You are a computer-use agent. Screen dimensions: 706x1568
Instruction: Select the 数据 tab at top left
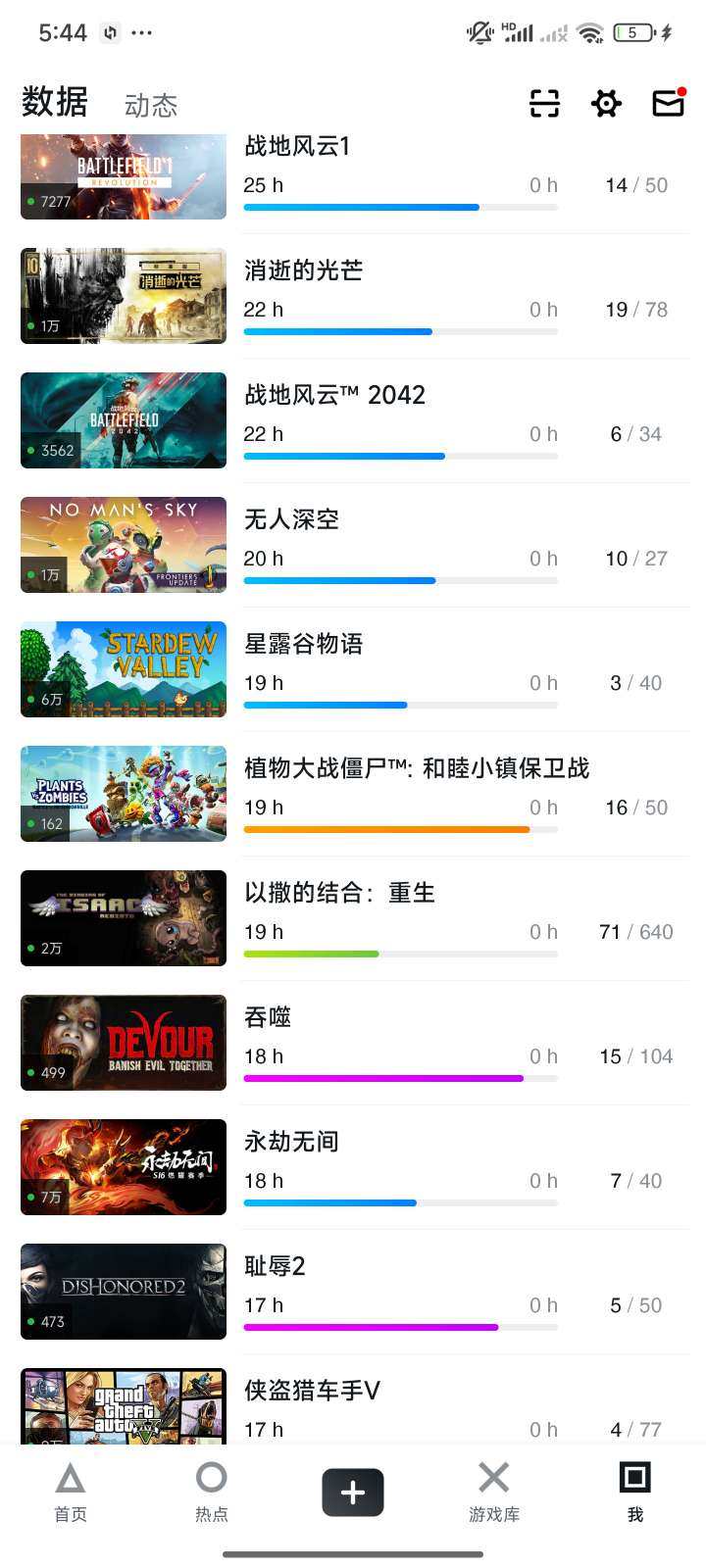pos(54,102)
